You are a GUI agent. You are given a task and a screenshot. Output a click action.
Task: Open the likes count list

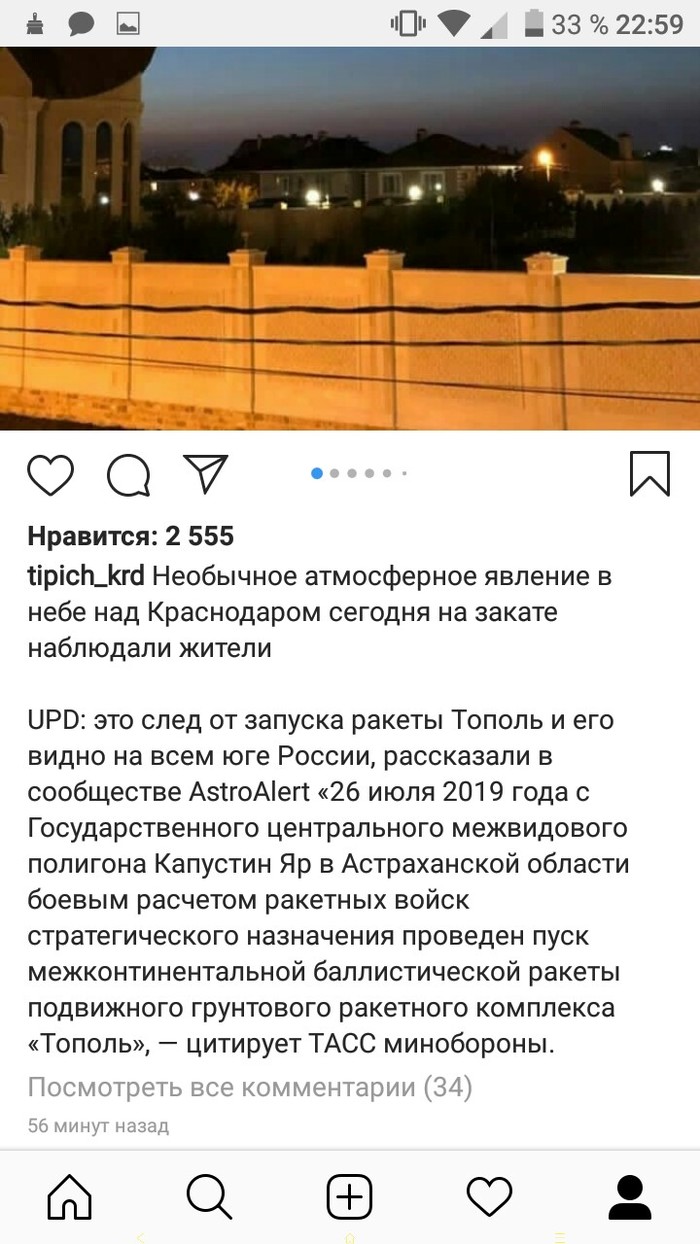(x=130, y=536)
